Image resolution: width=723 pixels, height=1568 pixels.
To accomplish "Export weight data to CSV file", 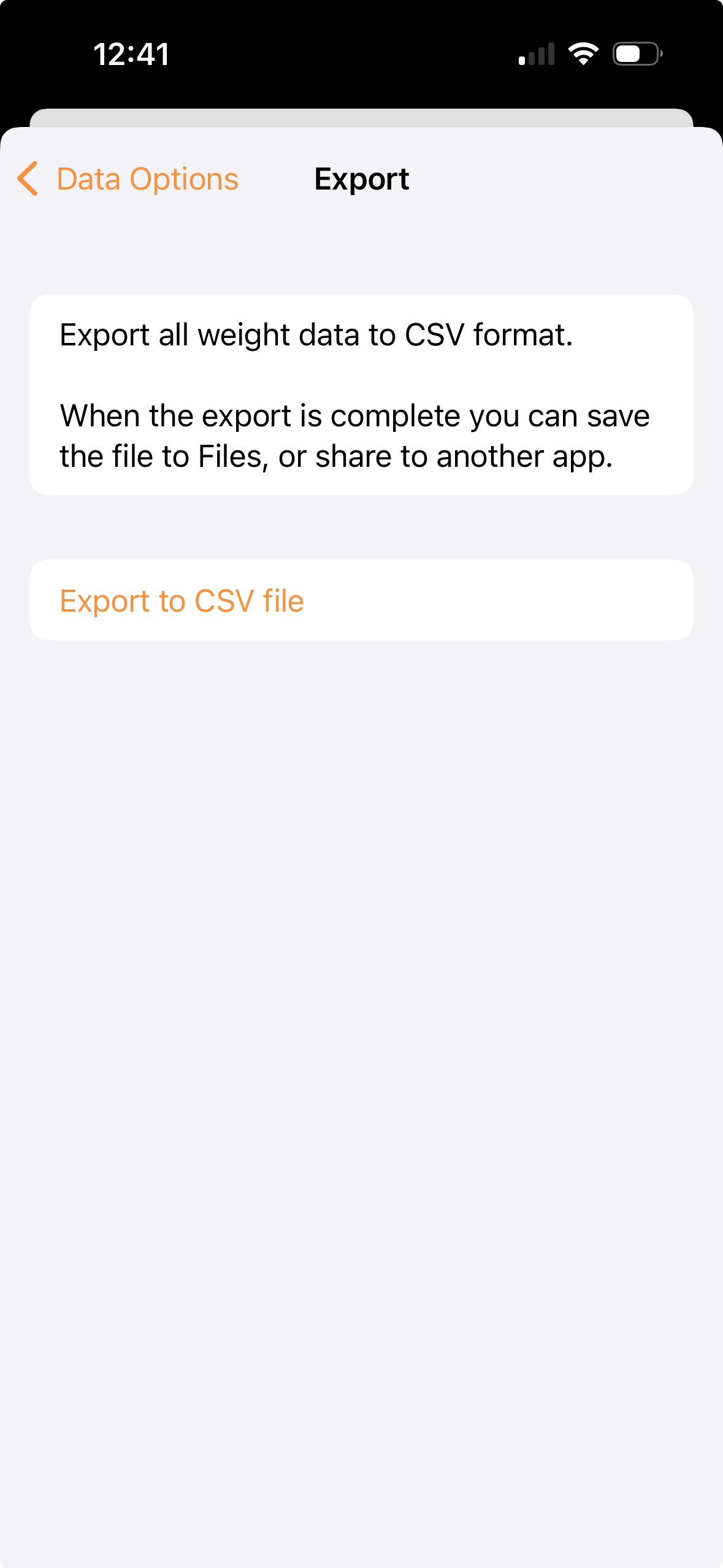I will 182,601.
